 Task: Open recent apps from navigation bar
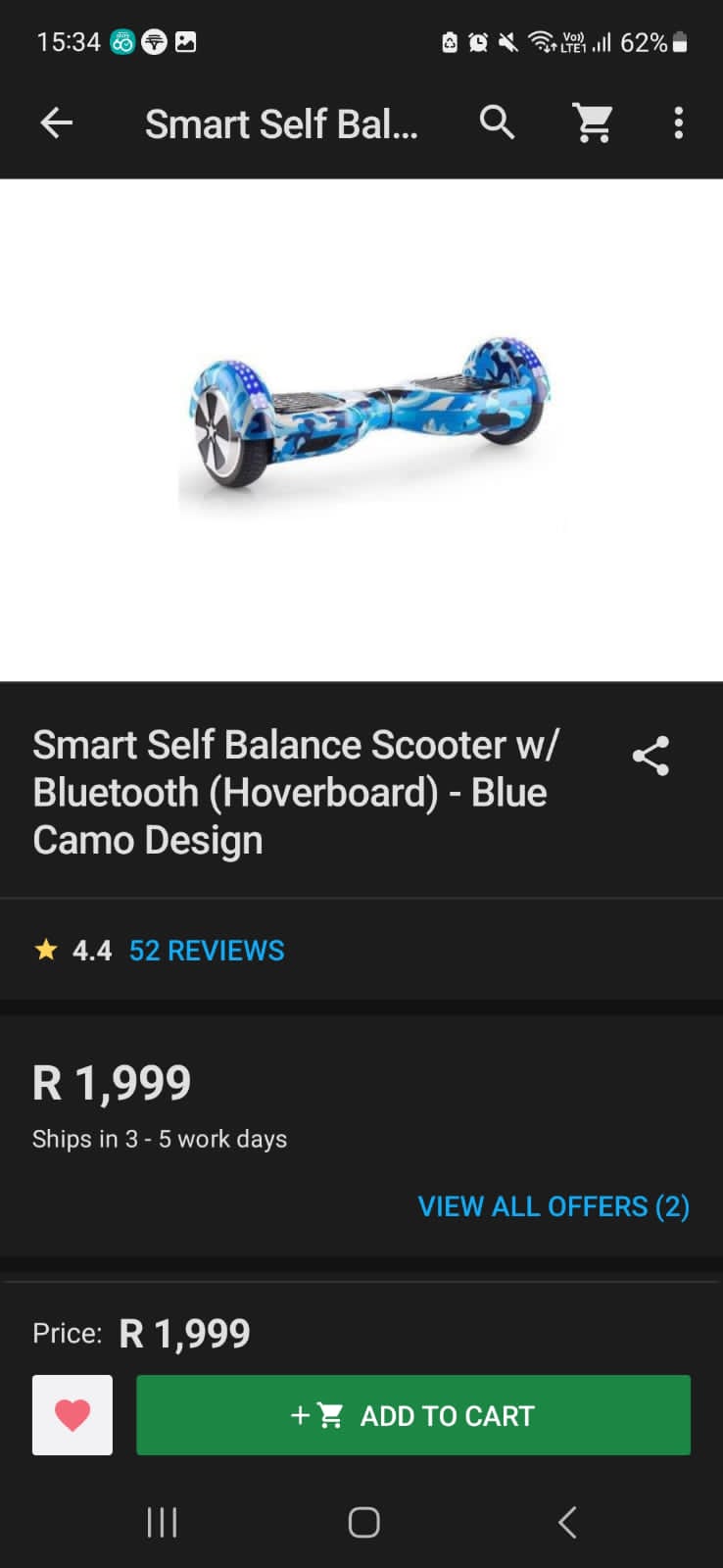(x=162, y=1522)
